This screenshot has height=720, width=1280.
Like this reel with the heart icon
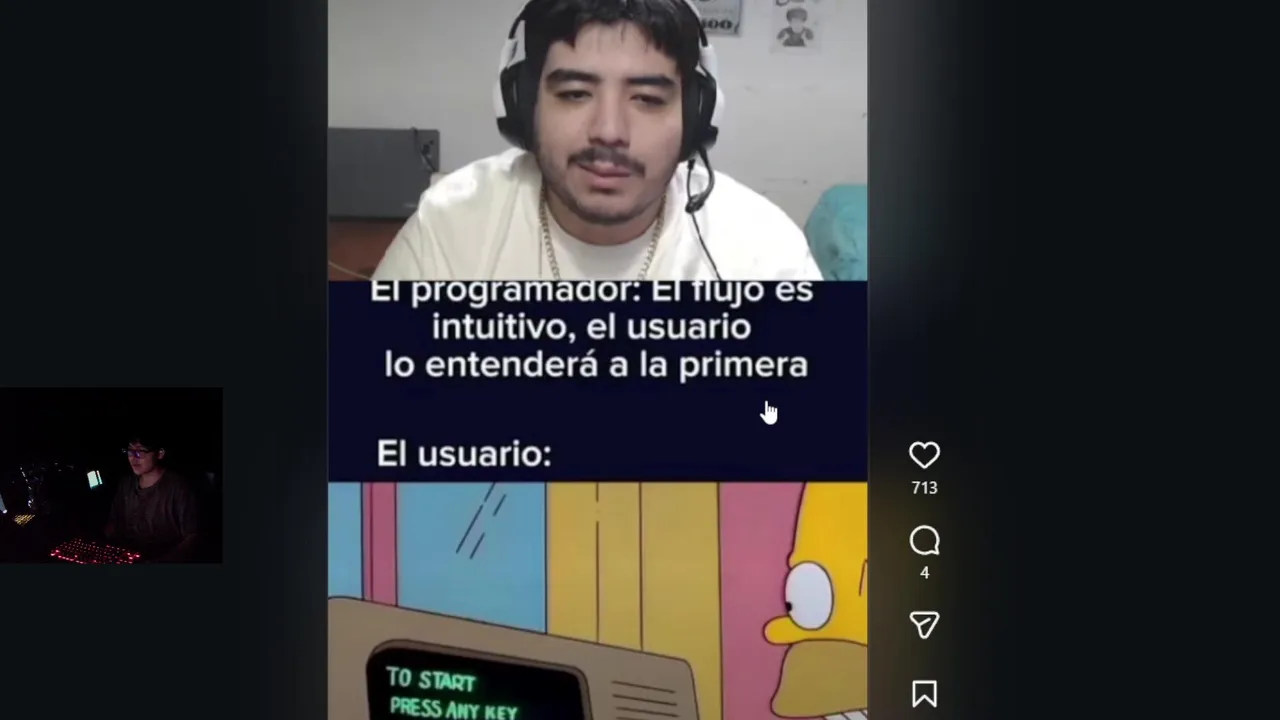point(924,456)
